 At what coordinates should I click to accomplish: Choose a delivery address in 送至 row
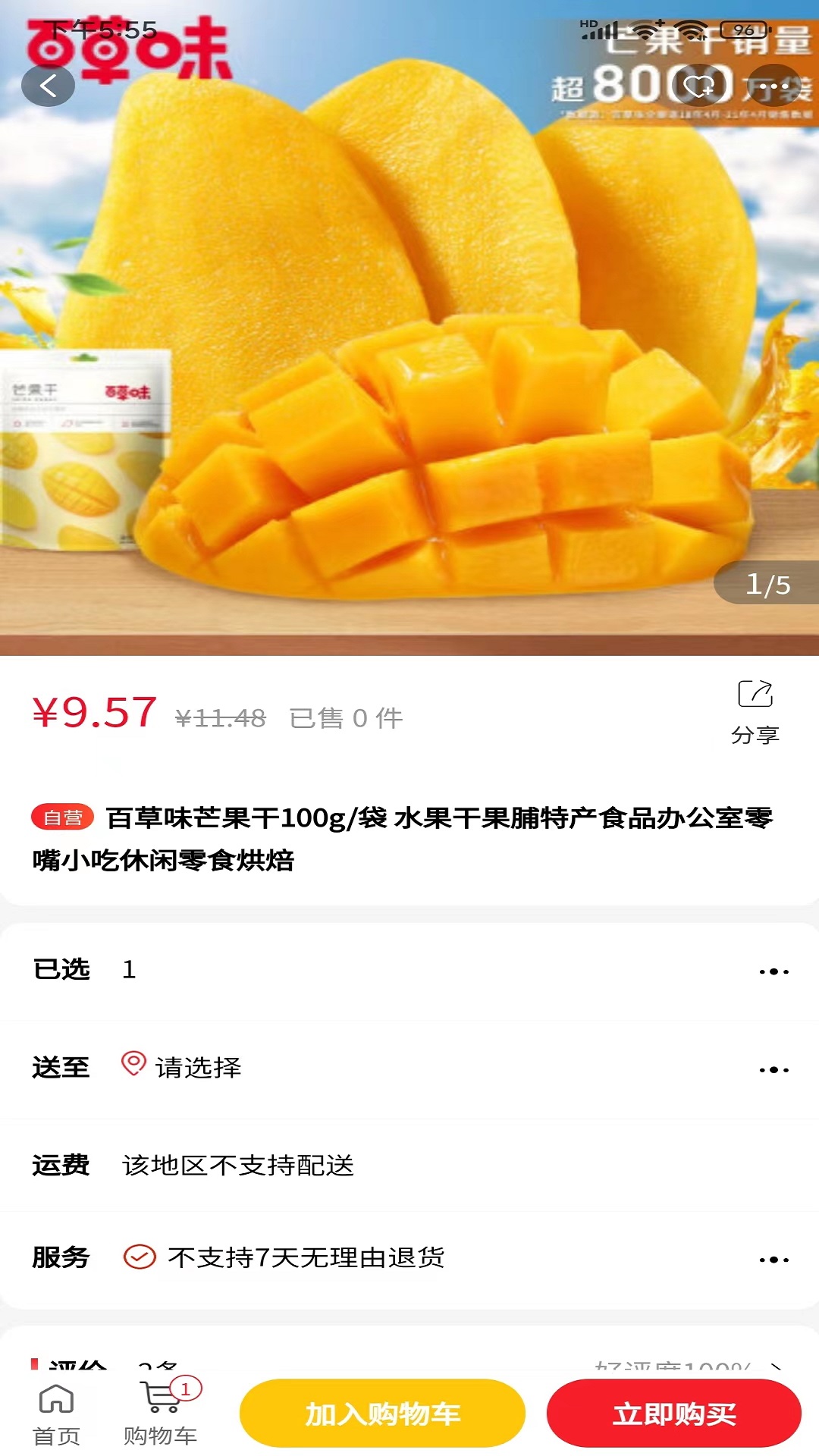coord(409,1068)
